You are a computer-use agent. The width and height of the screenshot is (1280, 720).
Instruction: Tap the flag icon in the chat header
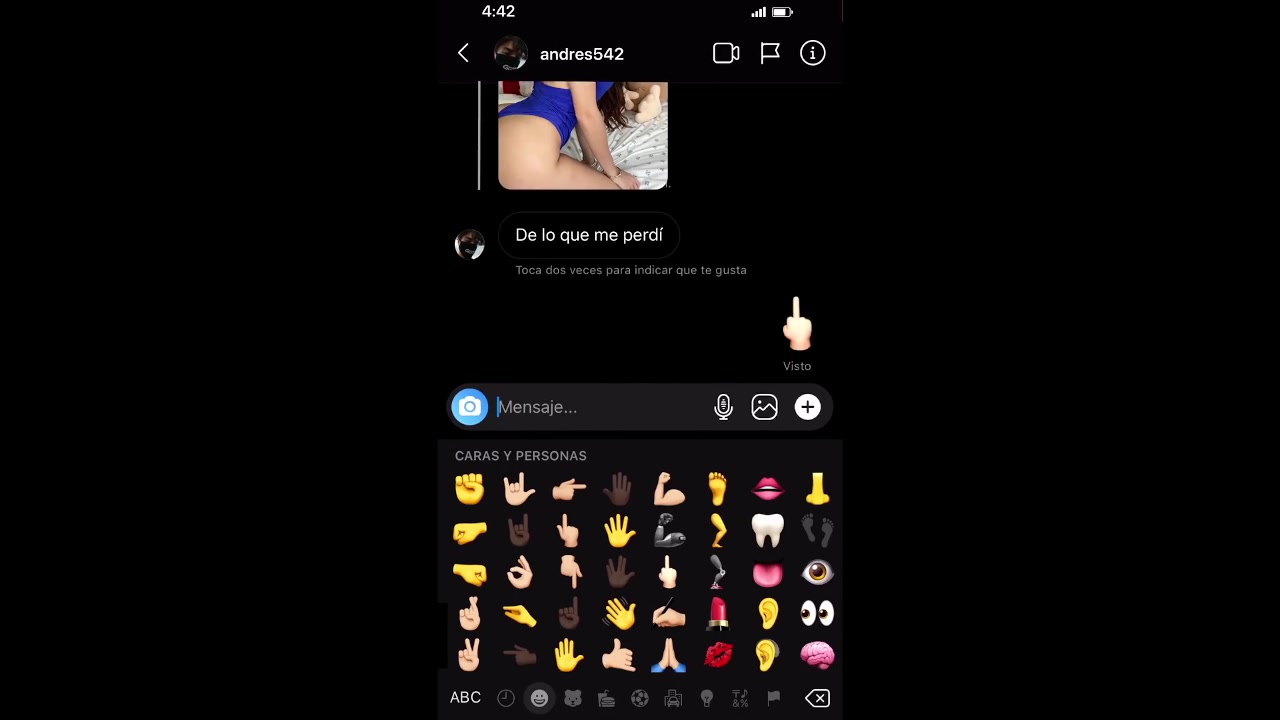[x=770, y=54]
